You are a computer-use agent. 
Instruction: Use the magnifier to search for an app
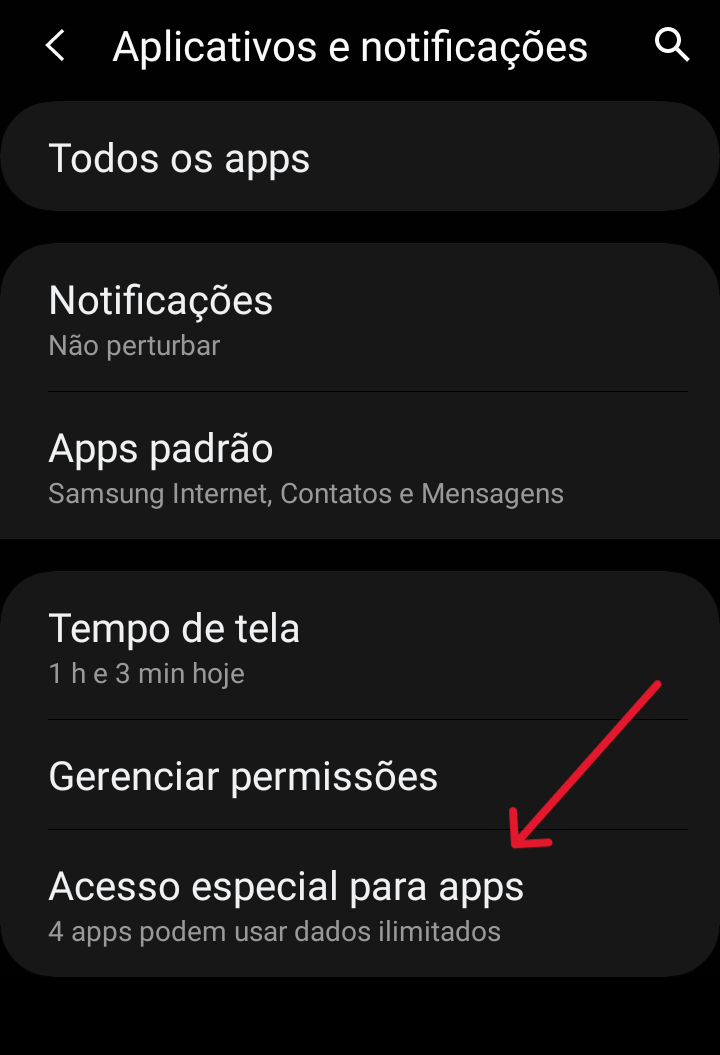coord(671,45)
